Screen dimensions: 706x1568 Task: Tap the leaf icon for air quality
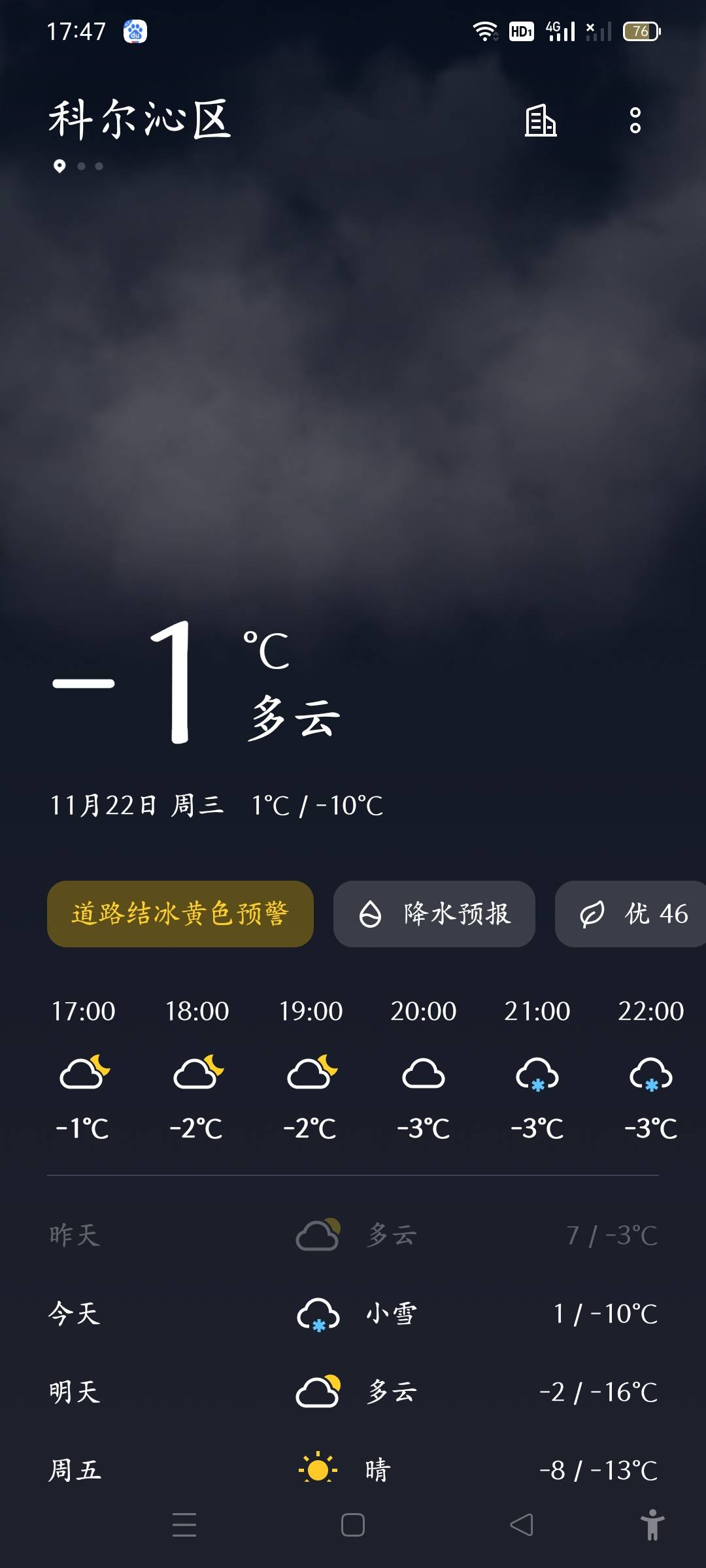593,914
